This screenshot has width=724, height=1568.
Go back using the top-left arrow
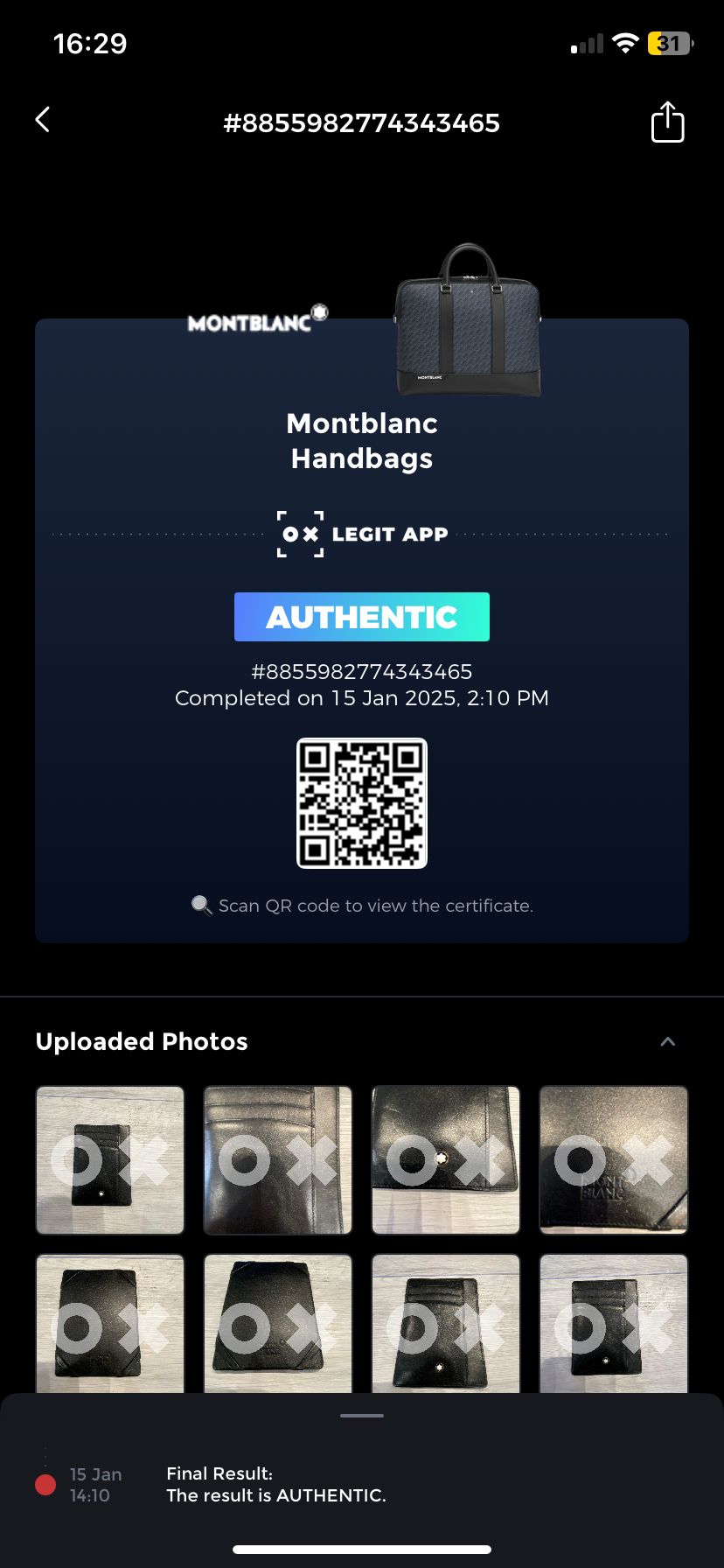point(42,120)
